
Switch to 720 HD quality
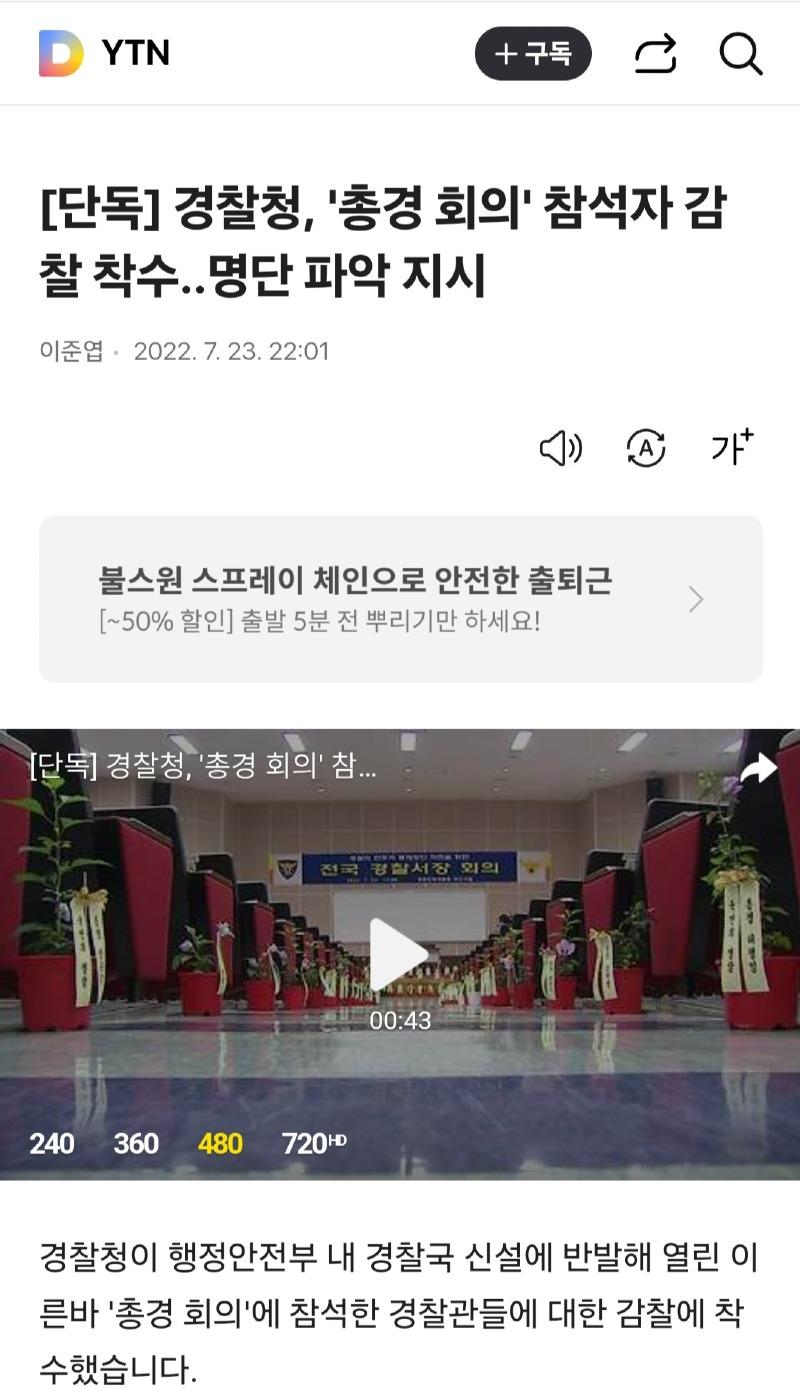(314, 1143)
